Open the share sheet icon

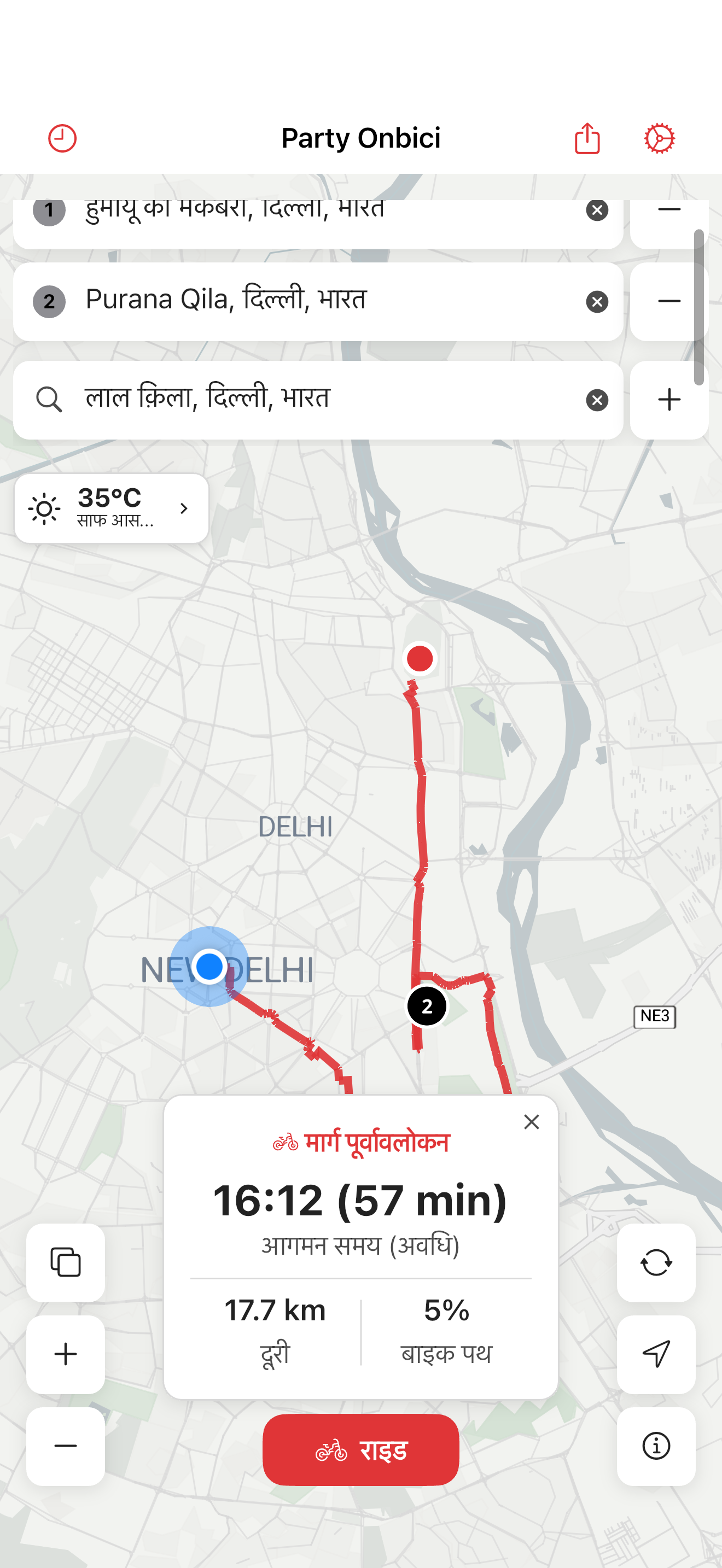click(587, 138)
